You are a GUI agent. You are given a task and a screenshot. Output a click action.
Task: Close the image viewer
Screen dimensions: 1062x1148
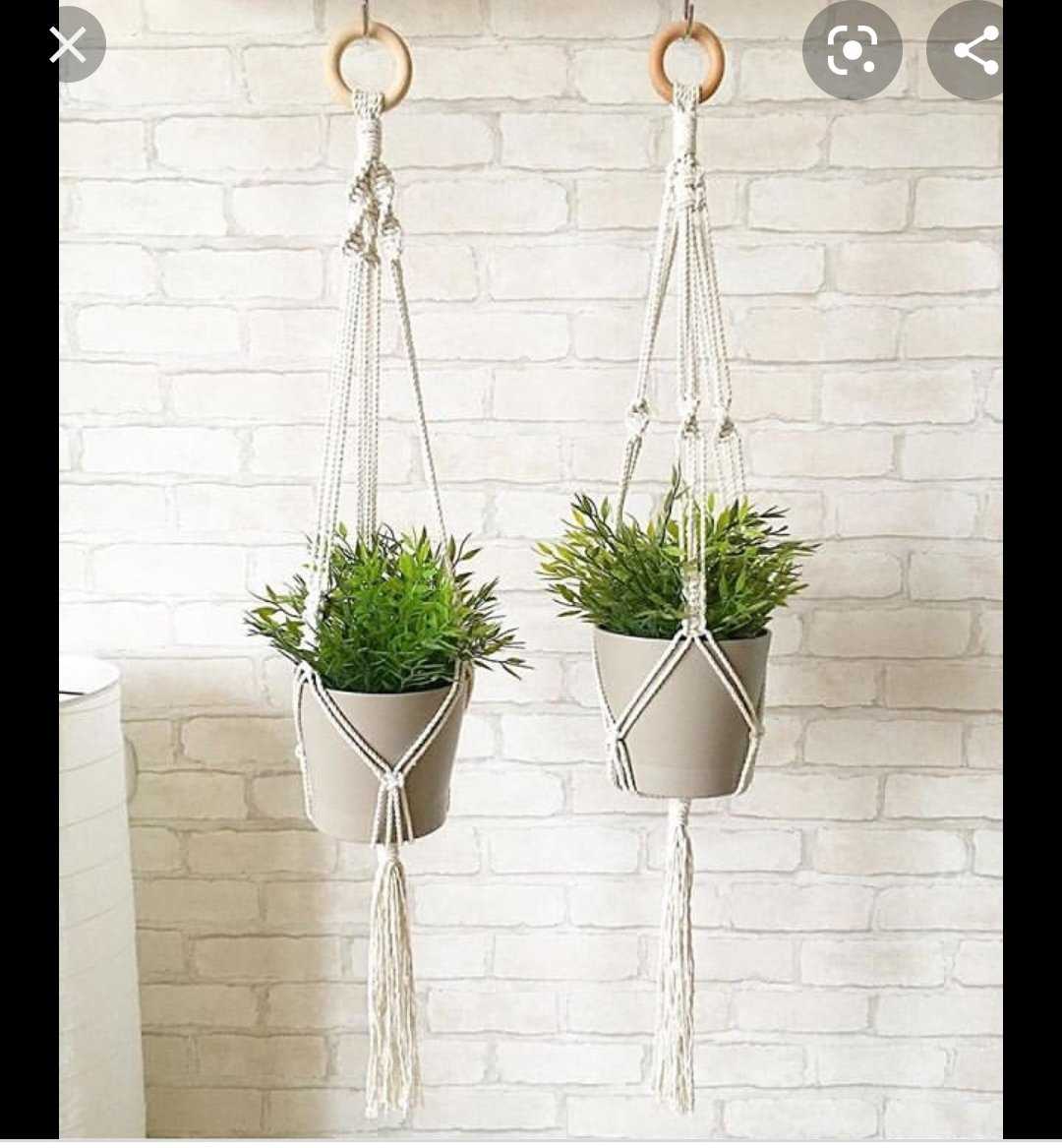coord(67,44)
